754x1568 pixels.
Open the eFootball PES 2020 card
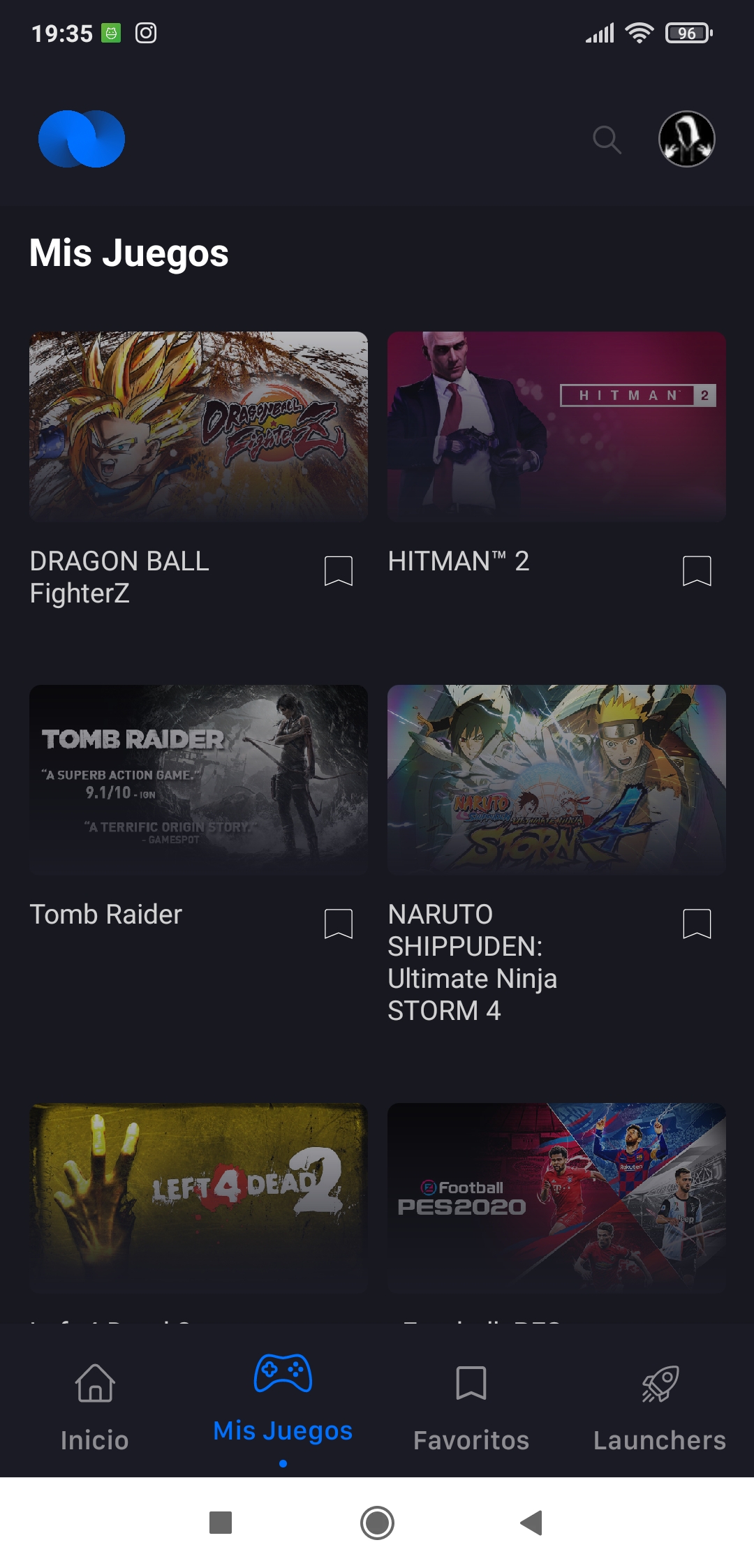click(x=556, y=1197)
